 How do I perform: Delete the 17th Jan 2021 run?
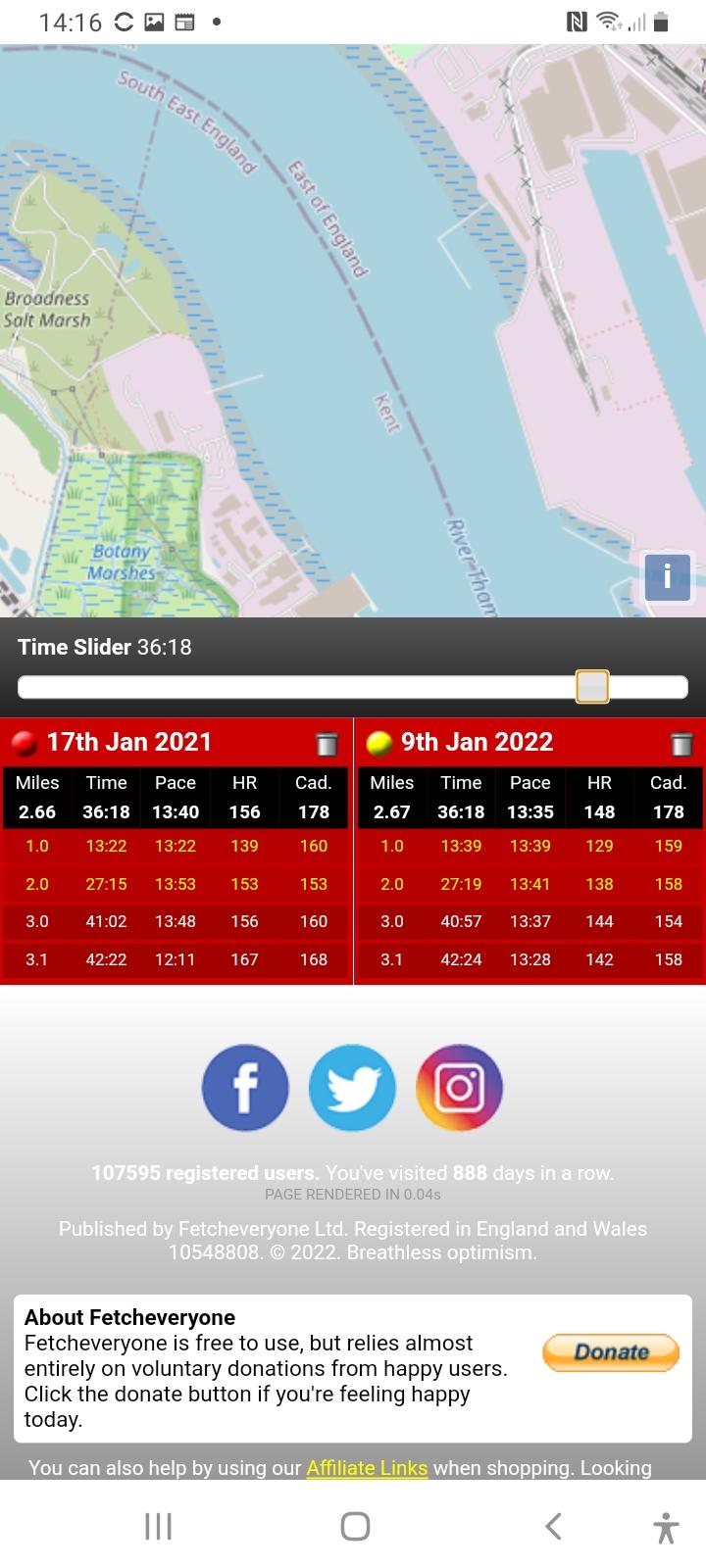(328, 744)
